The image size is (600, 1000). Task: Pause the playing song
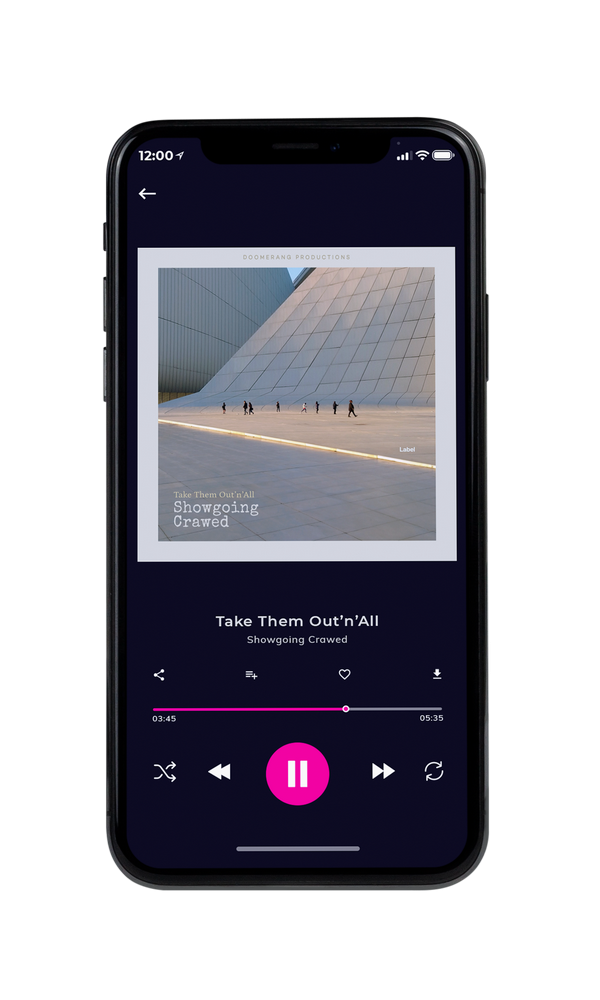click(x=297, y=774)
